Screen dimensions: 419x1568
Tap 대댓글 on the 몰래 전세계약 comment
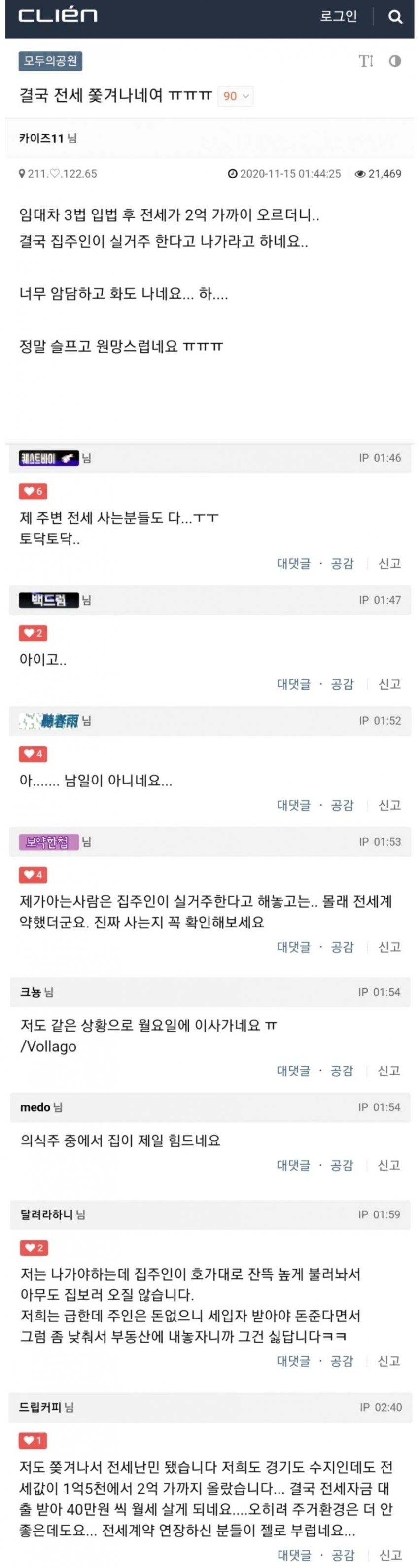tap(294, 947)
